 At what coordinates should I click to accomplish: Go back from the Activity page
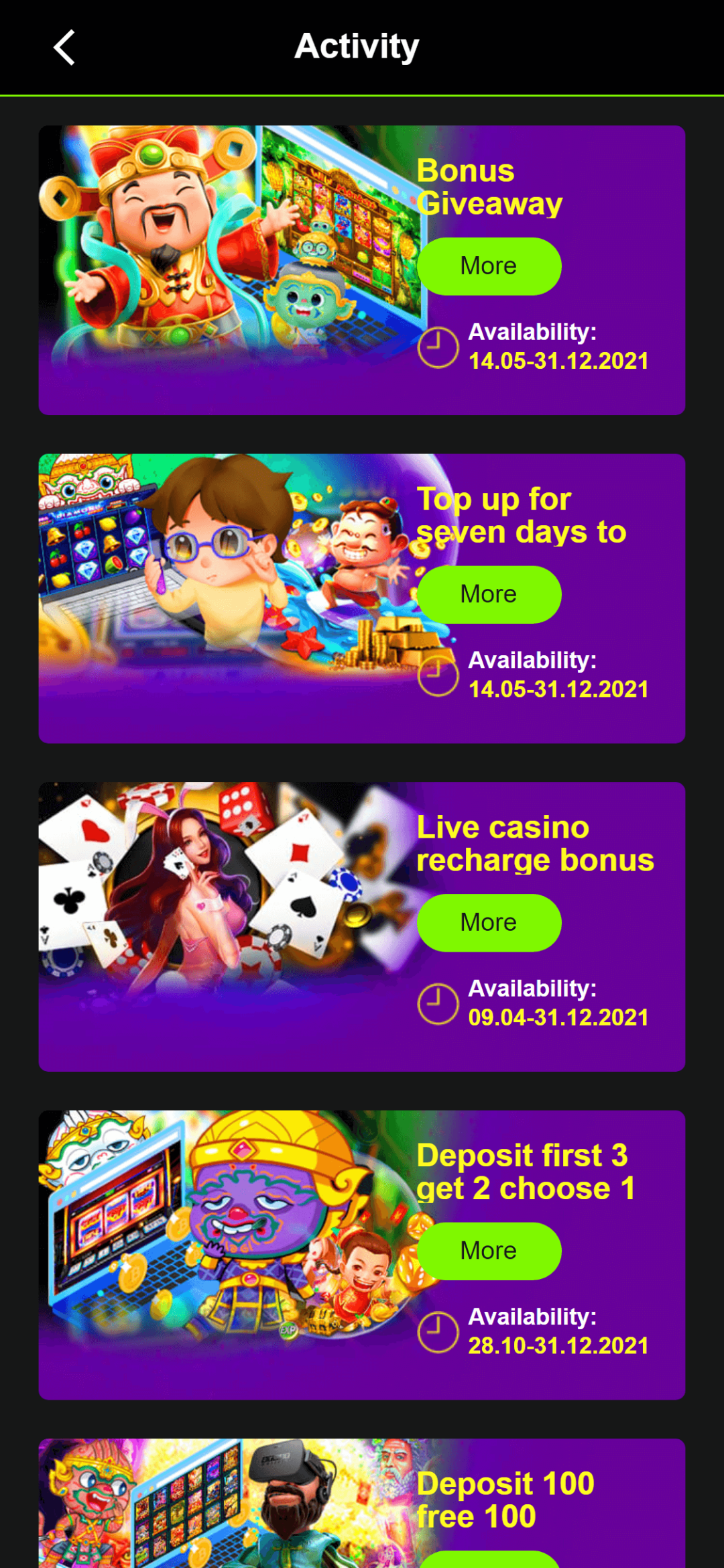[64, 48]
